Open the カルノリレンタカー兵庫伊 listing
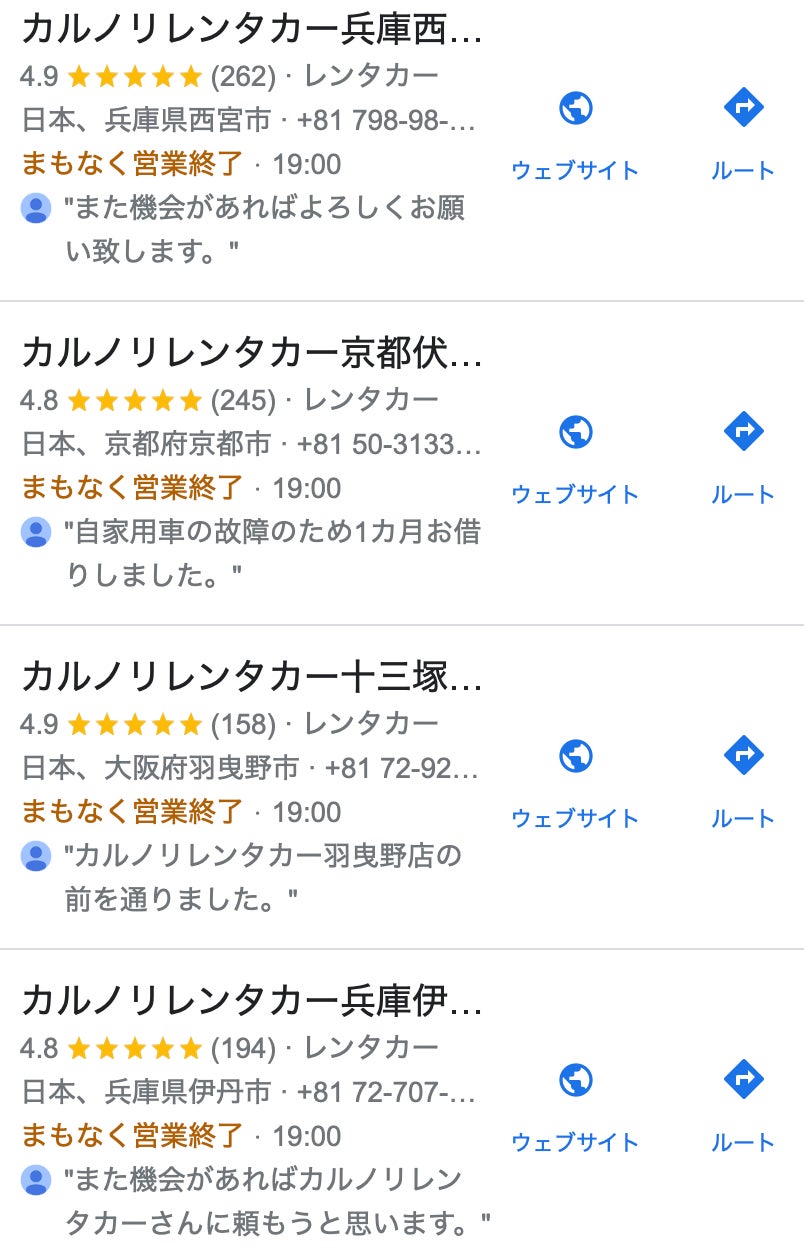This screenshot has width=804, height=1256. pyautogui.click(x=250, y=1002)
